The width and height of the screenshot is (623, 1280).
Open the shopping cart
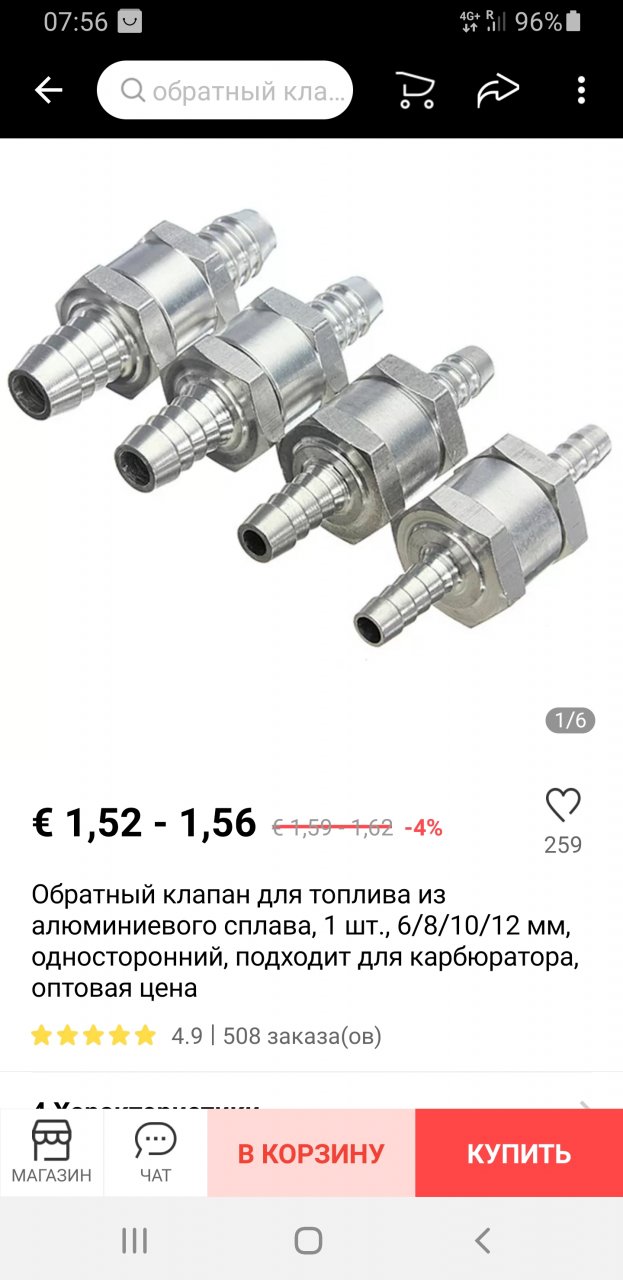(x=414, y=91)
